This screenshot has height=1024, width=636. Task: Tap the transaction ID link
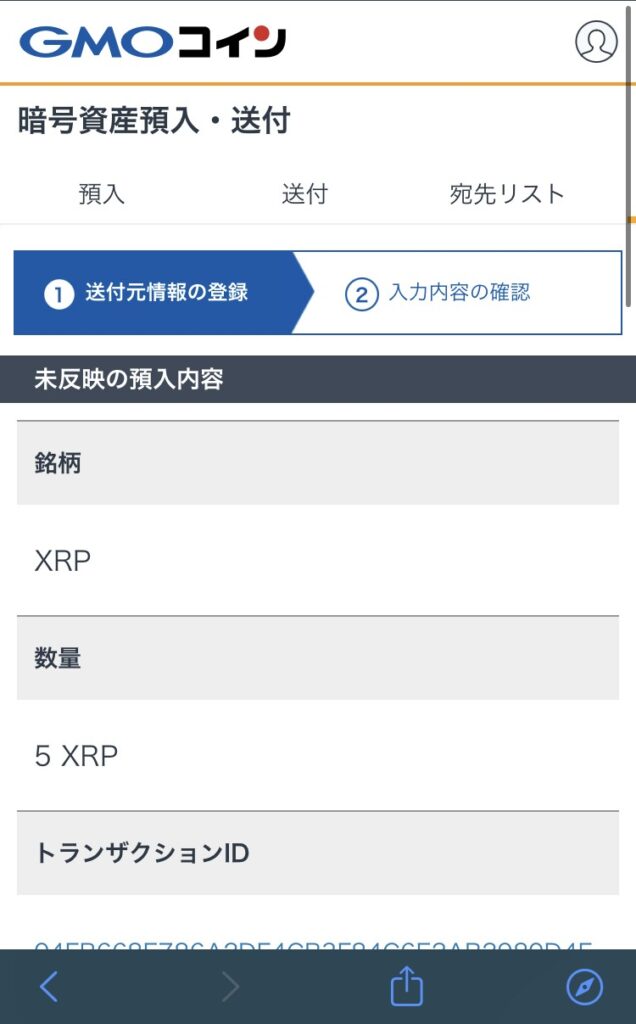(x=312, y=944)
